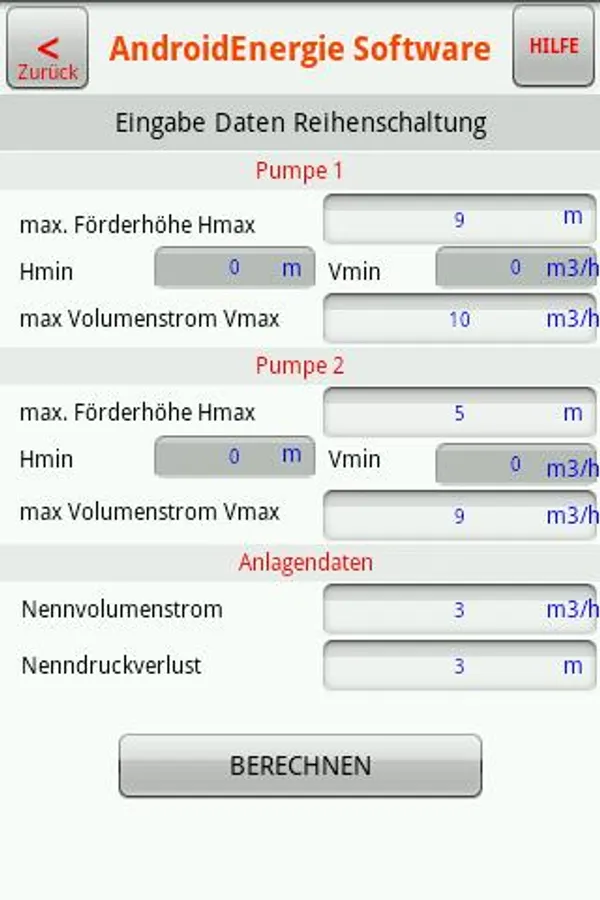The height and width of the screenshot is (900, 600).
Task: Go back with the Zurück button
Action: click(47, 48)
